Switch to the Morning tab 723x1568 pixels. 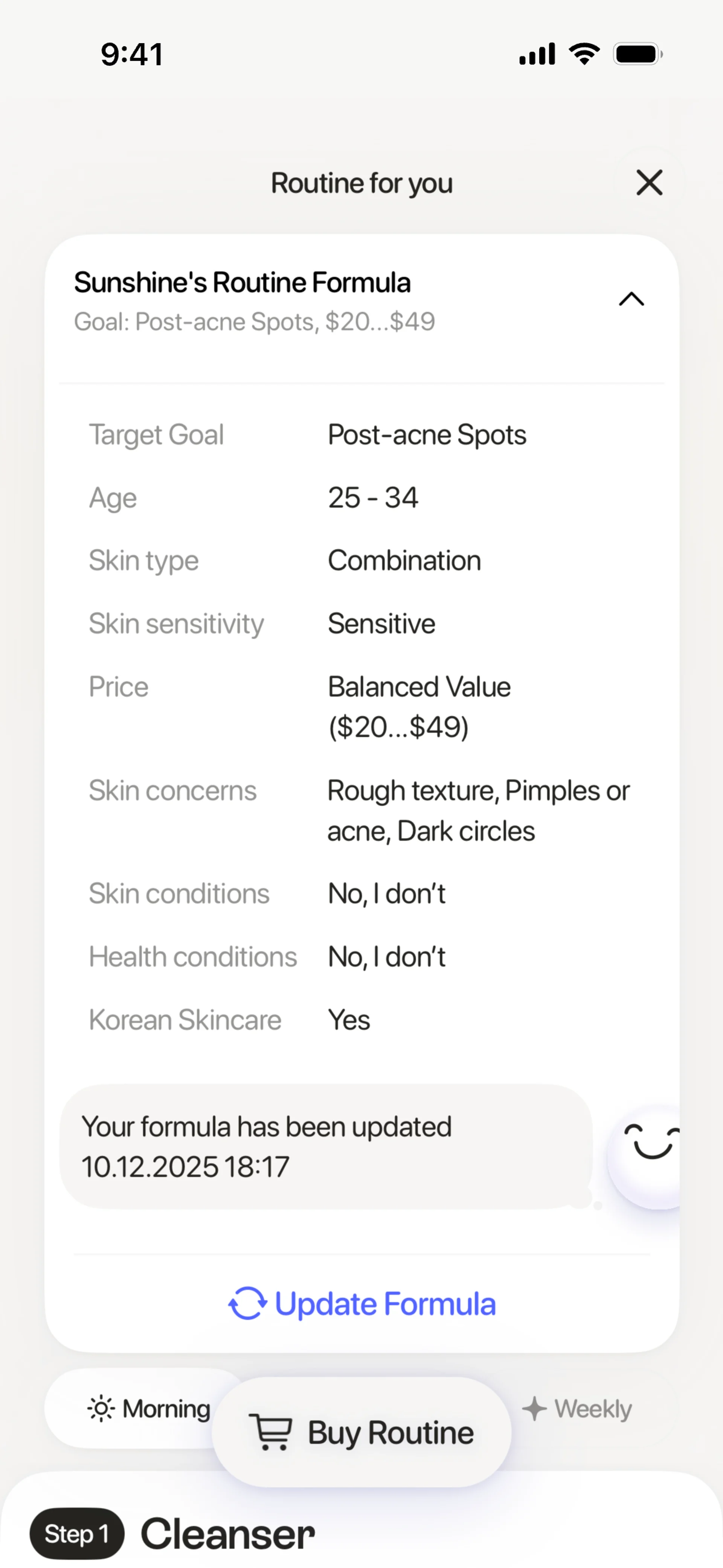click(149, 1409)
